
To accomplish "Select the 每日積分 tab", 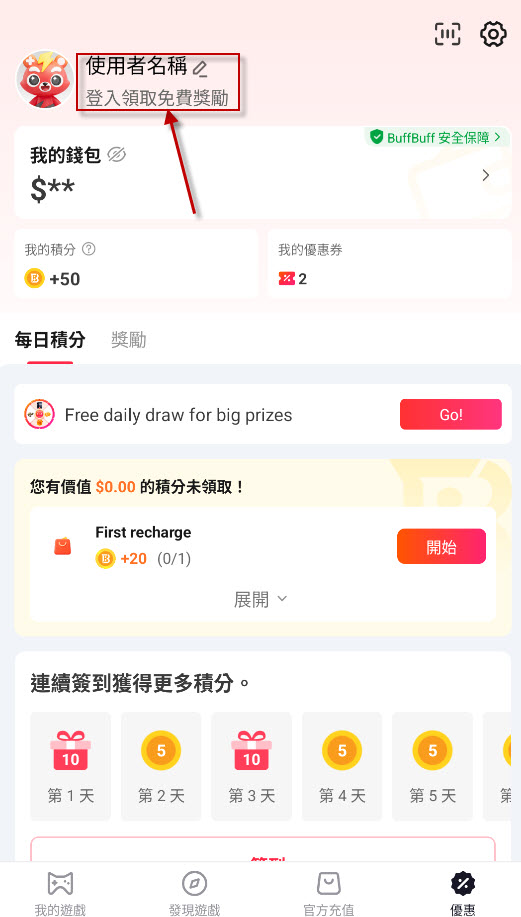I will (50, 340).
